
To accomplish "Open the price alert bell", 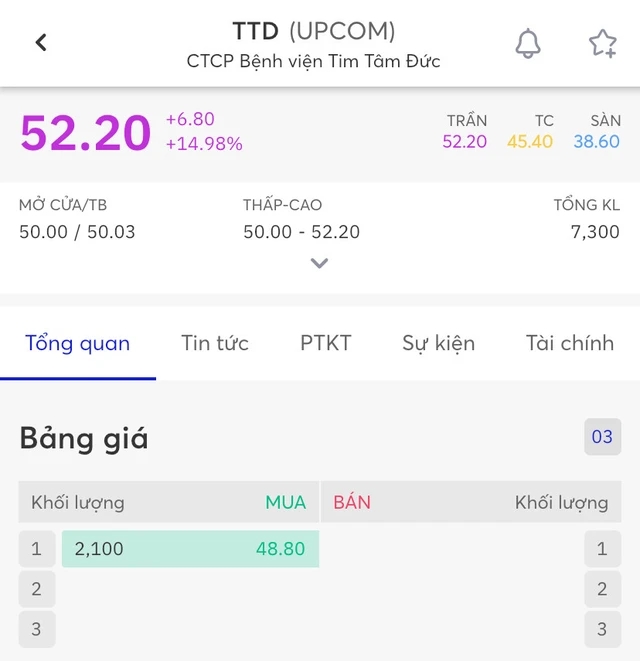I will point(528,43).
